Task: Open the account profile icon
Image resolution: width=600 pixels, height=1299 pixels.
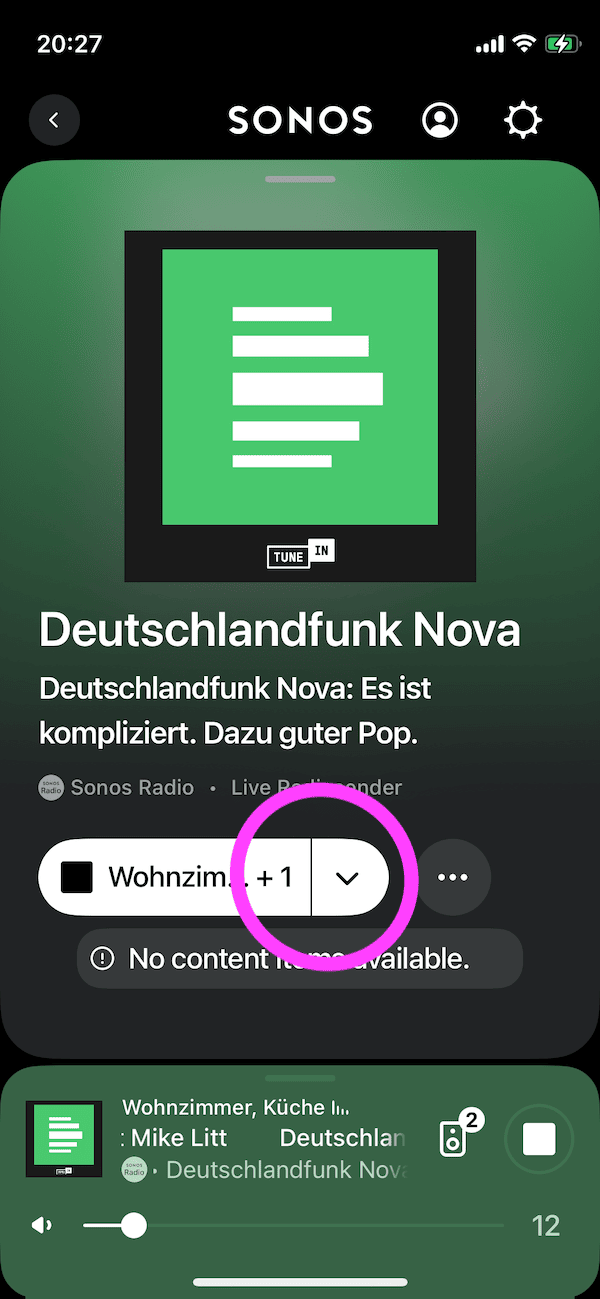Action: pos(440,120)
